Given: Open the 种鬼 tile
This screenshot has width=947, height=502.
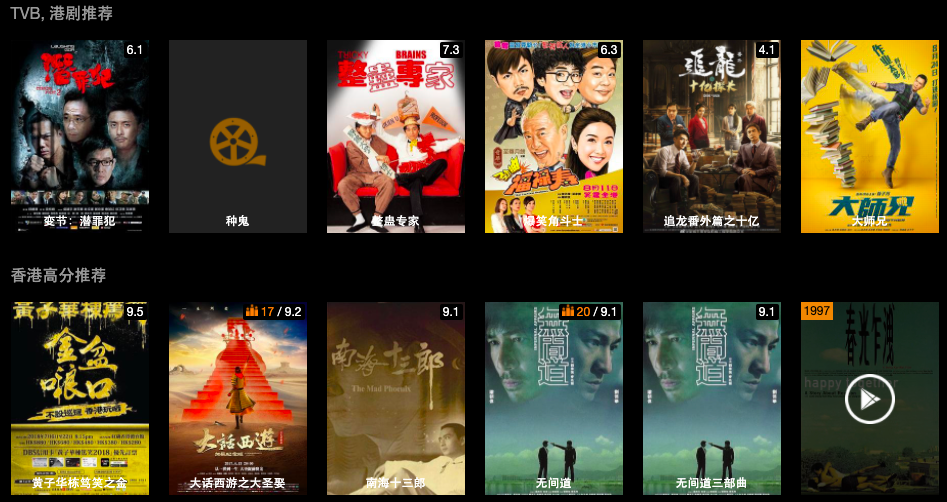Looking at the screenshot, I should [237, 136].
